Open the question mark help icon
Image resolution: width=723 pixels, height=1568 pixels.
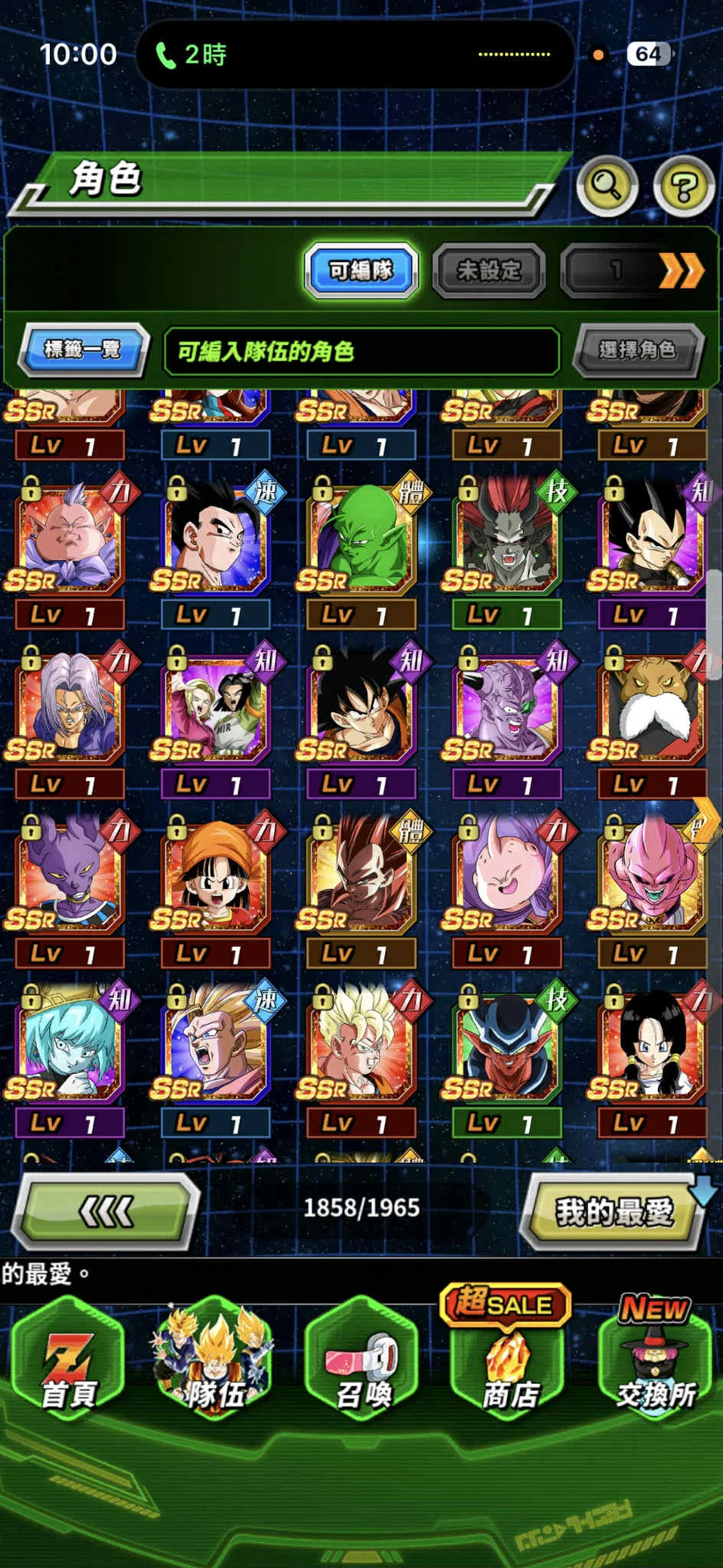[684, 187]
